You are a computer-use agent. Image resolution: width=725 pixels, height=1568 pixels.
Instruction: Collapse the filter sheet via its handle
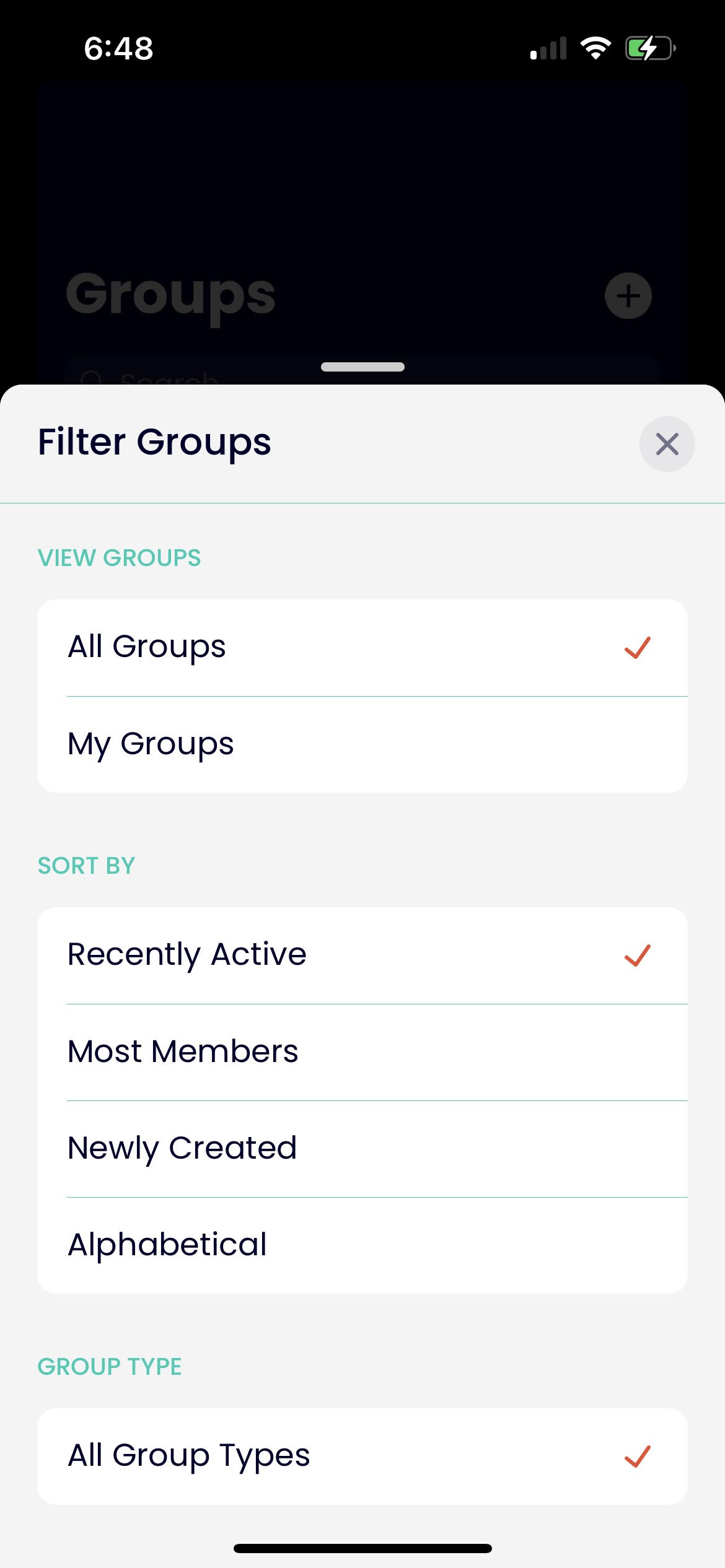[x=362, y=367]
